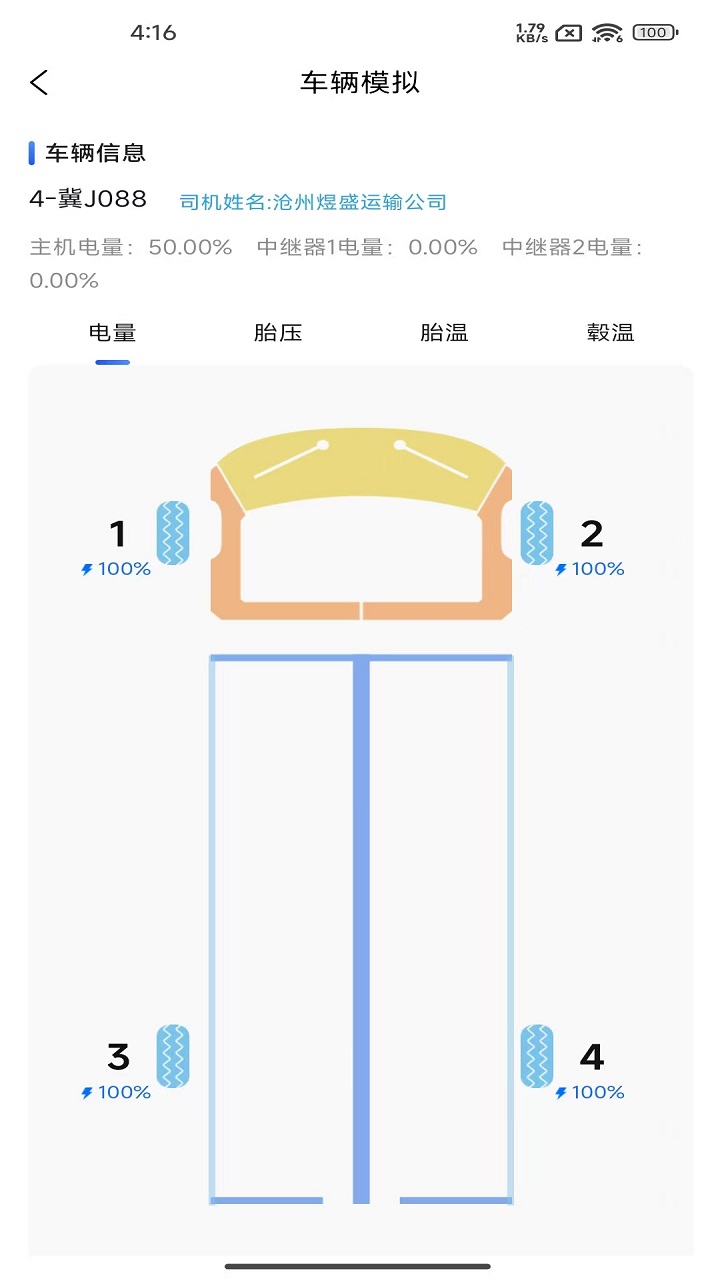720x1280 pixels.
Task: Switch back to the 电量 tab
Action: [x=112, y=332]
